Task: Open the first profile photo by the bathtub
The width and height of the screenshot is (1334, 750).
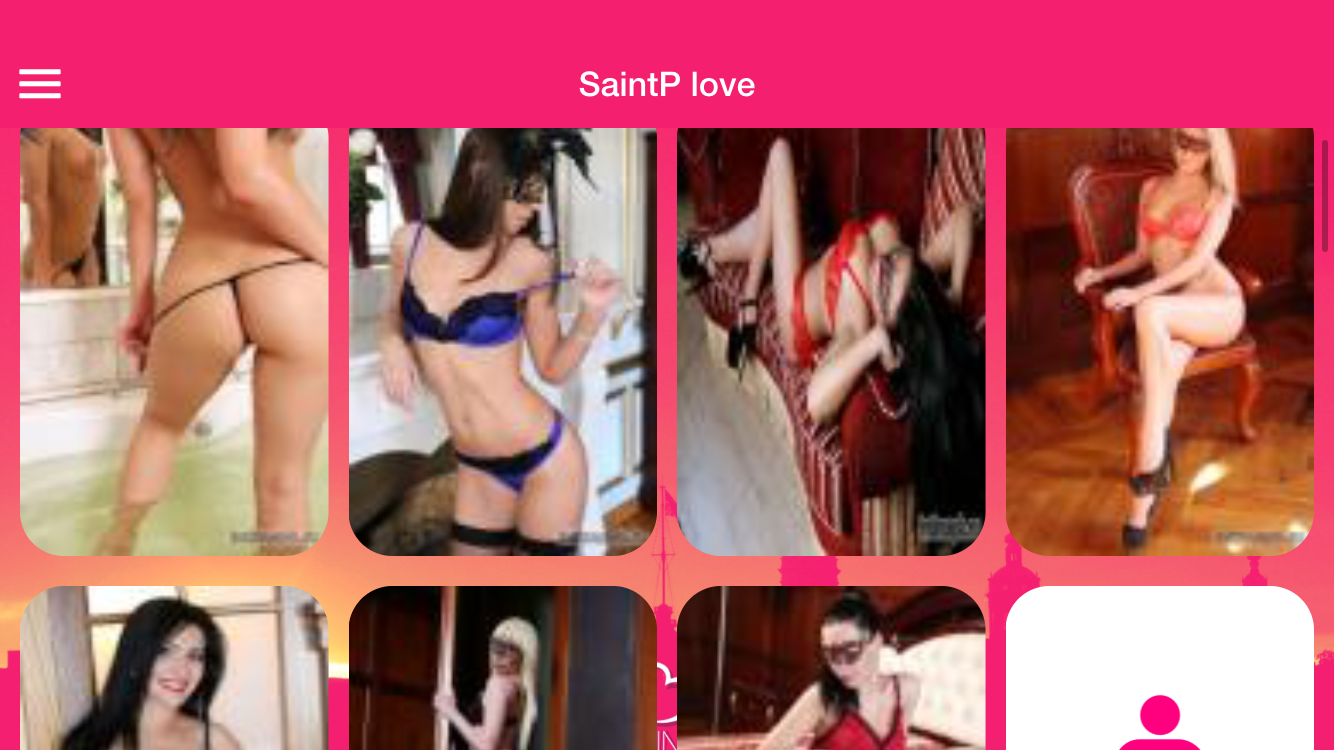Action: (174, 340)
